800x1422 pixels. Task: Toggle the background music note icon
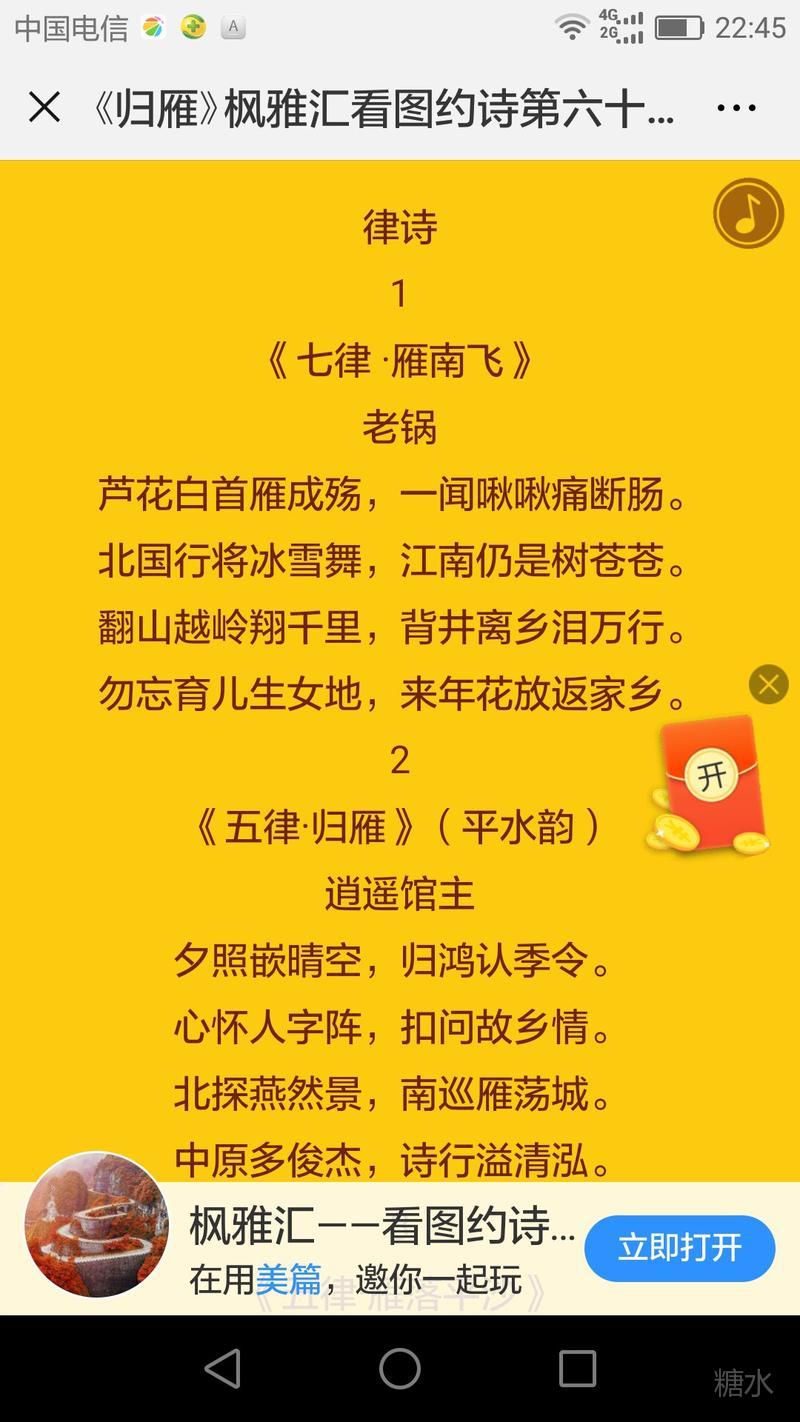point(748,213)
